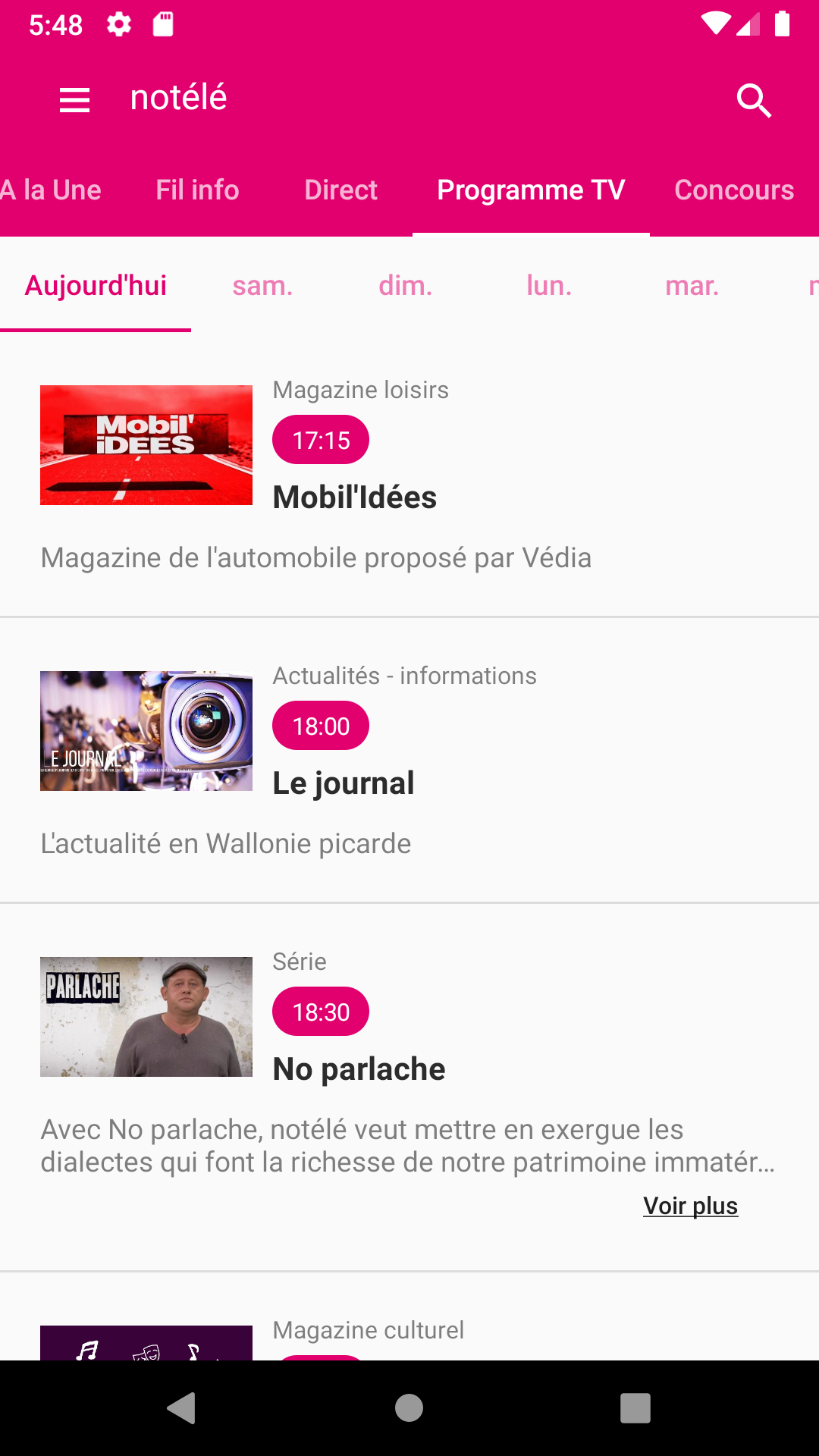Viewport: 819px width, 1456px height.
Task: Open the No parlache programme entry
Action: 359,1069
